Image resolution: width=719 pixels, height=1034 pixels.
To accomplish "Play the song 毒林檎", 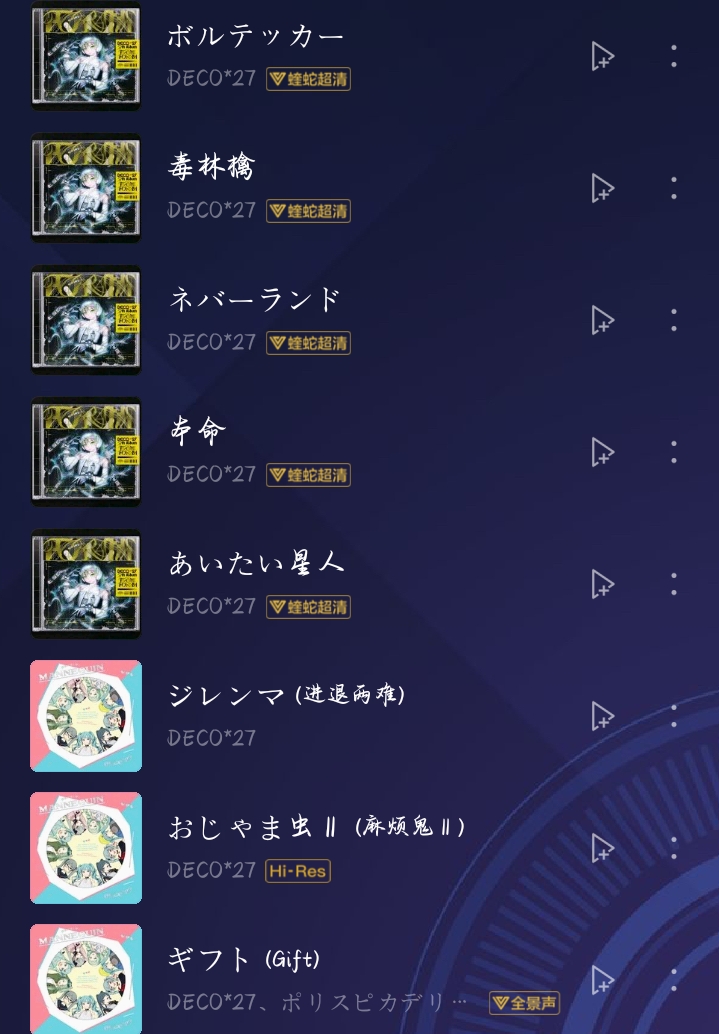I will [x=212, y=167].
